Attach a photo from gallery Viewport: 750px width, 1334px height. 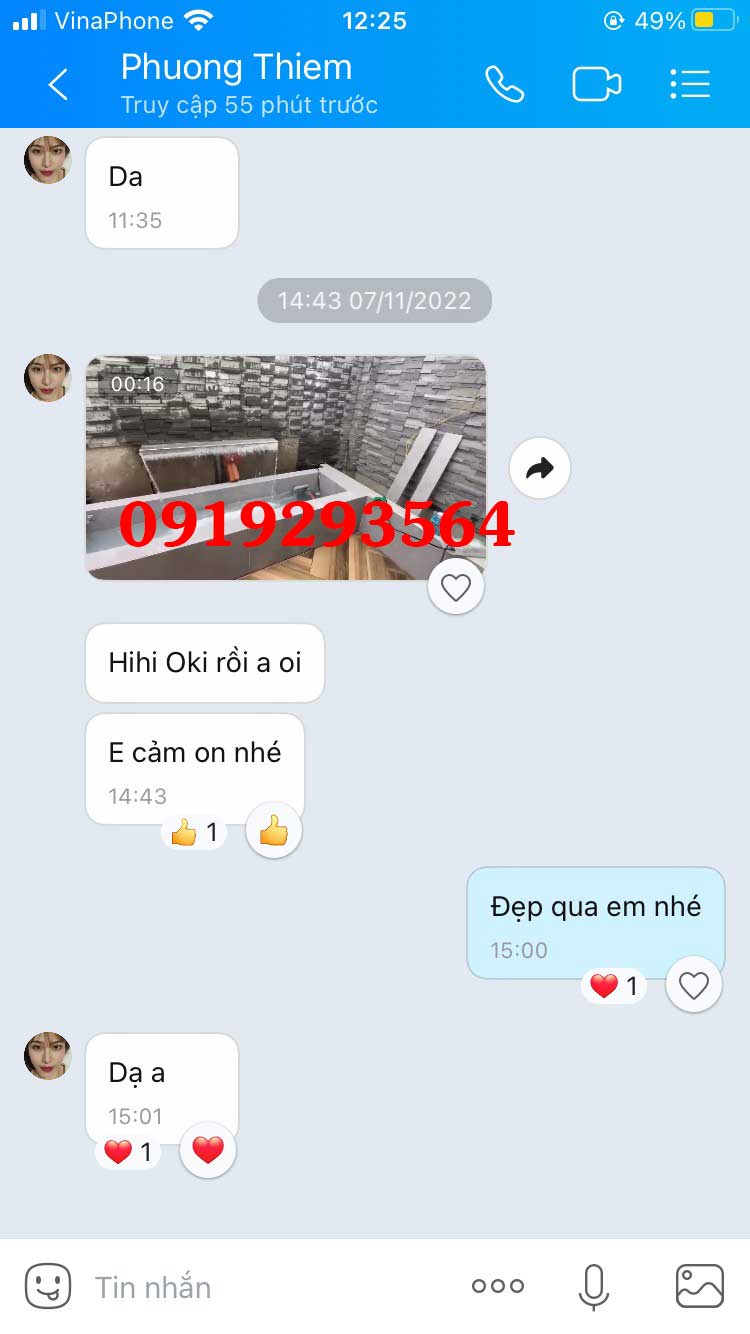(x=699, y=1287)
